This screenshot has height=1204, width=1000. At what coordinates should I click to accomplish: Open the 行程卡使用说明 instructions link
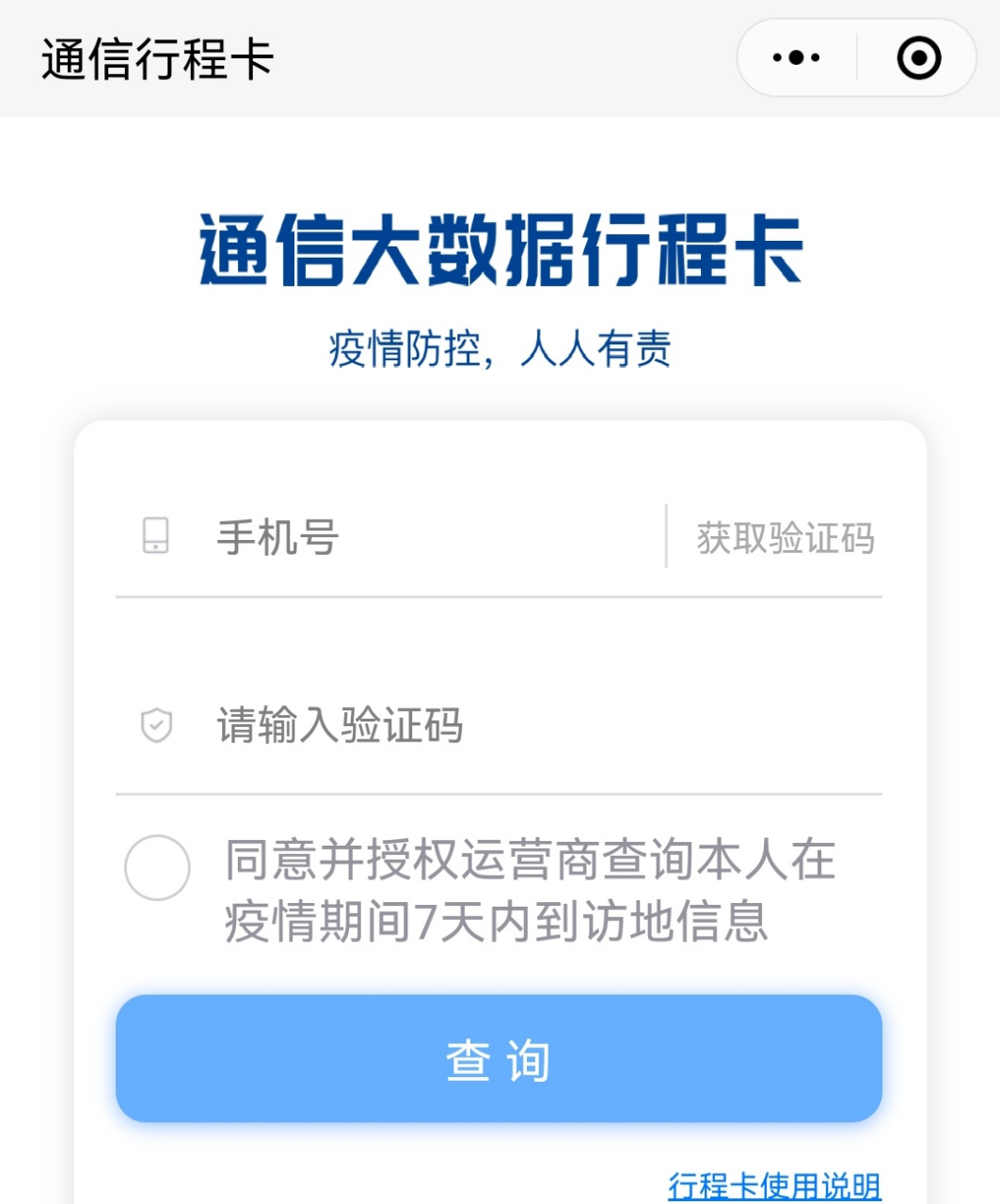click(x=776, y=1182)
